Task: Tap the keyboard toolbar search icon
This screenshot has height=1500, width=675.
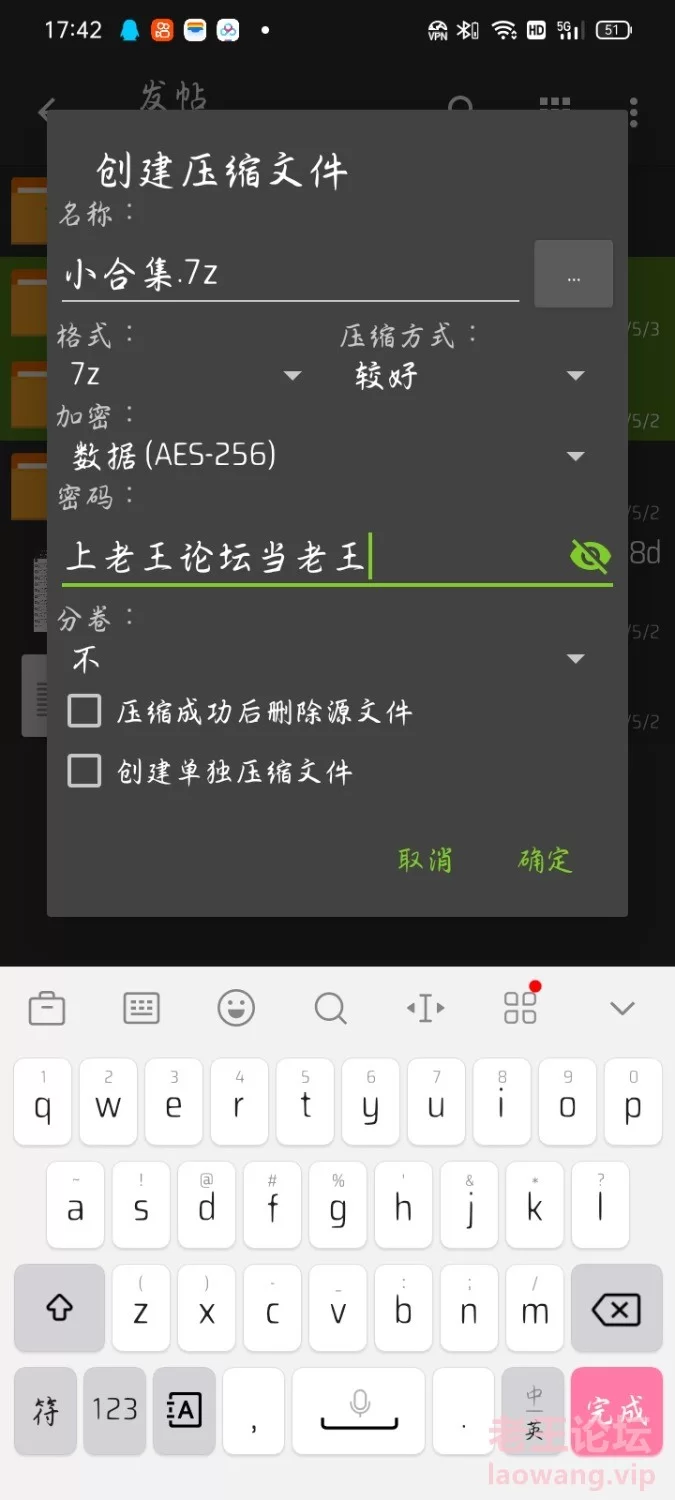Action: pyautogui.click(x=330, y=1008)
